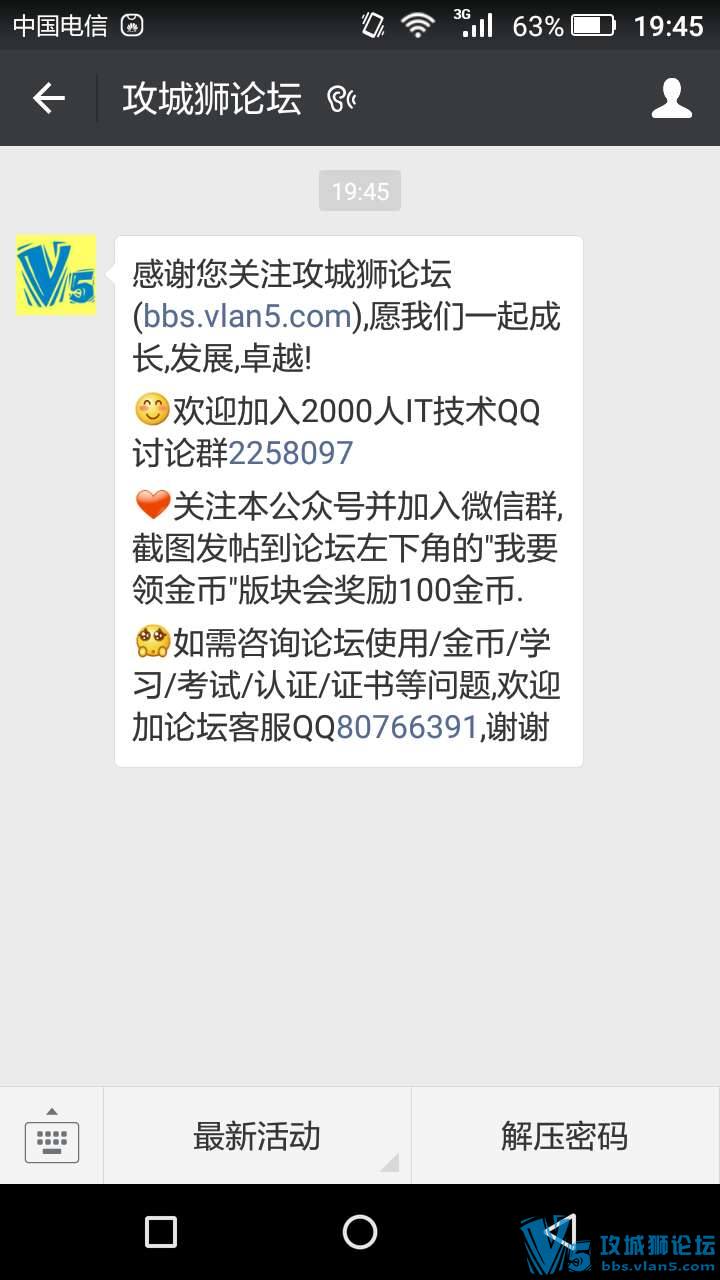Screen dimensions: 720x1280
Task: Open the recent apps view
Action: 161,1232
